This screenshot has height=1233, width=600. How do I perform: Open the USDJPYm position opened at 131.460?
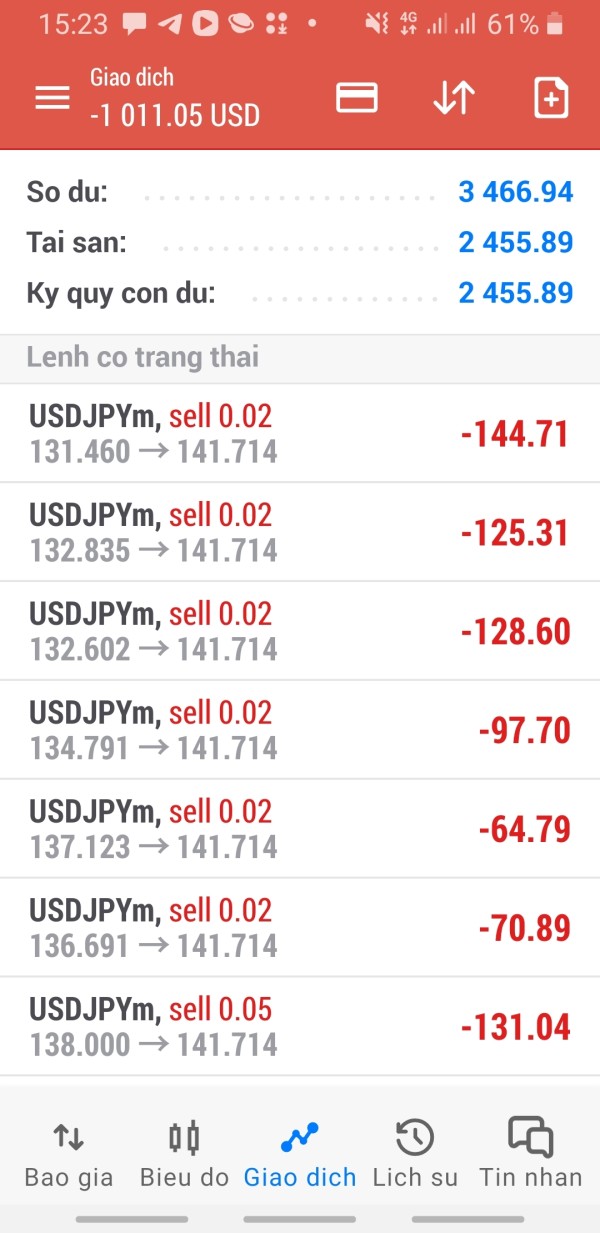pyautogui.click(x=300, y=434)
